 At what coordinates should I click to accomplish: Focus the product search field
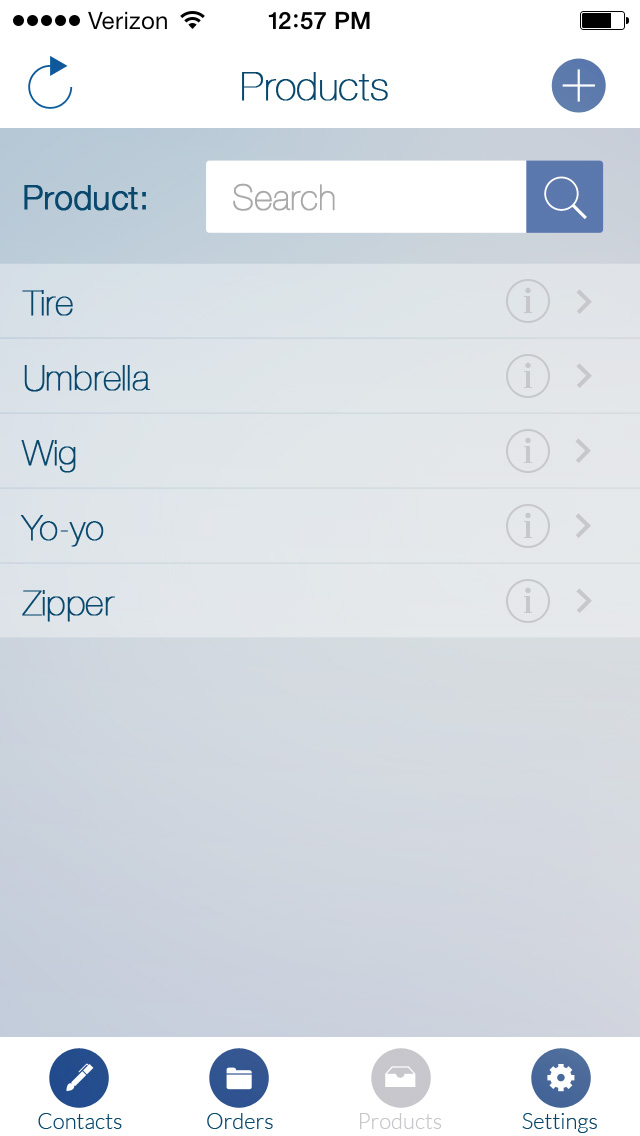point(366,197)
